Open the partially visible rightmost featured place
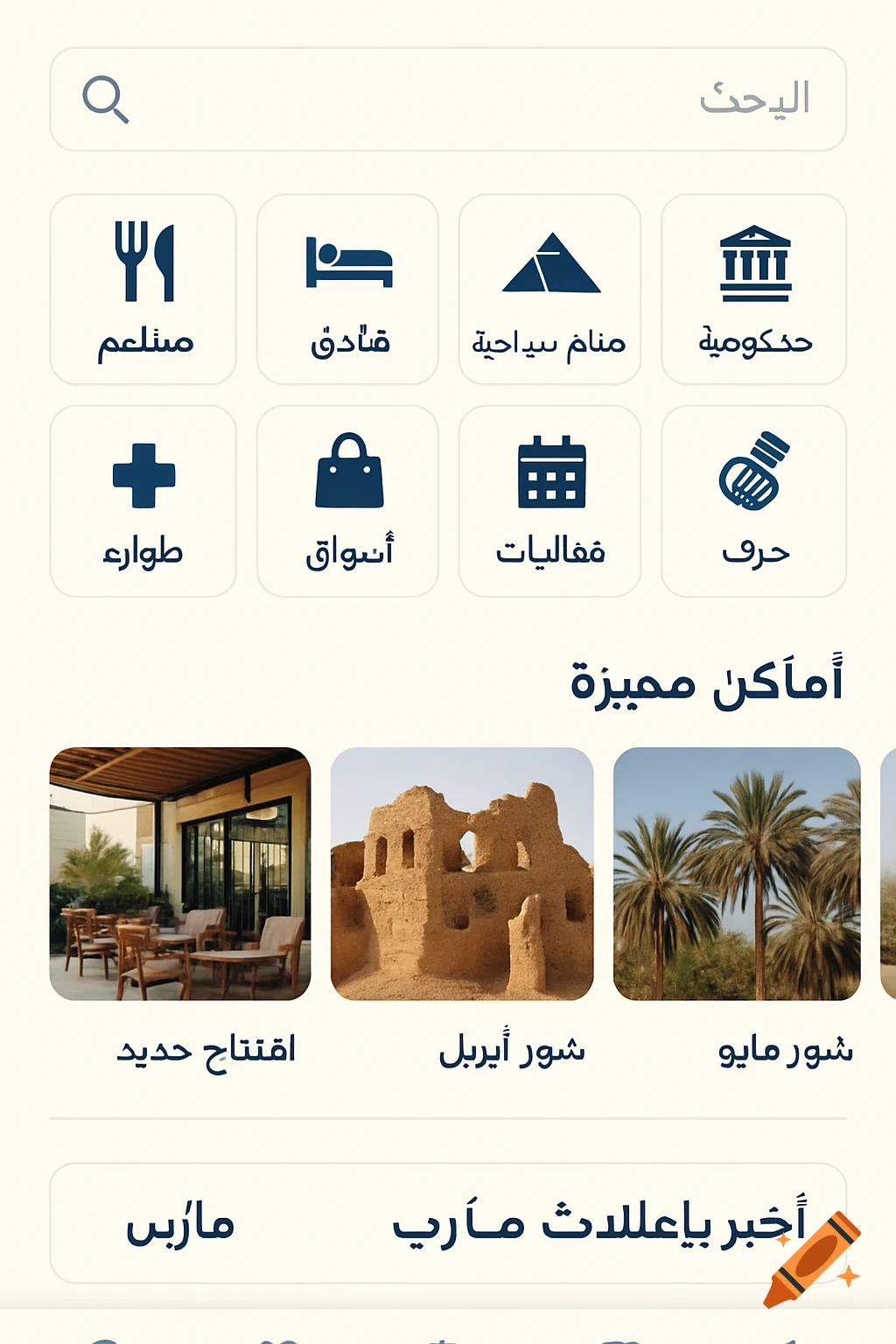 887,875
